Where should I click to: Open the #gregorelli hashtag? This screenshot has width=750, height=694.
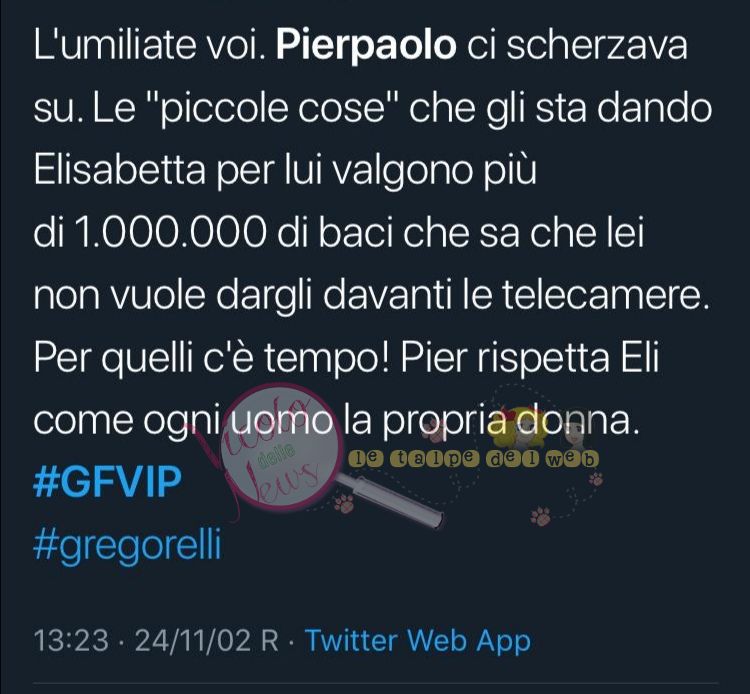(x=126, y=547)
